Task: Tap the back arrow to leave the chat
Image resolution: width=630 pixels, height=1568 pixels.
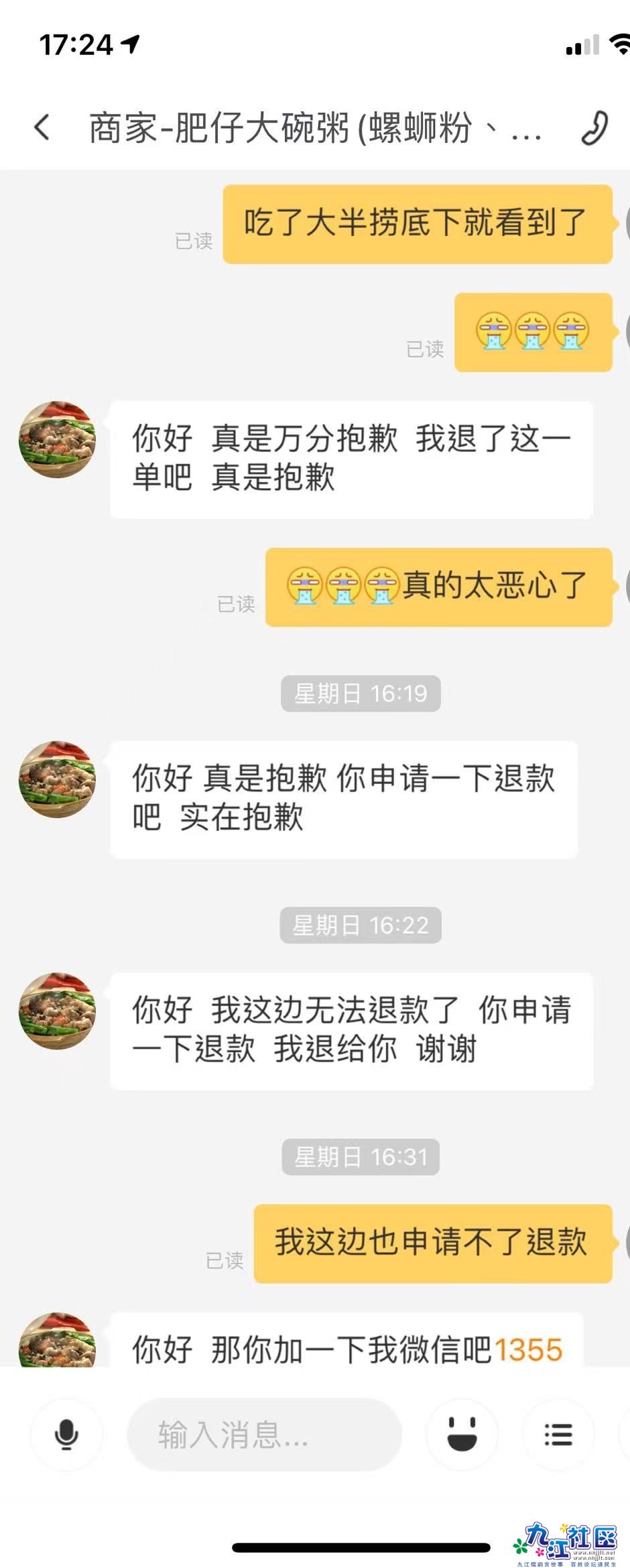Action: click(x=42, y=127)
